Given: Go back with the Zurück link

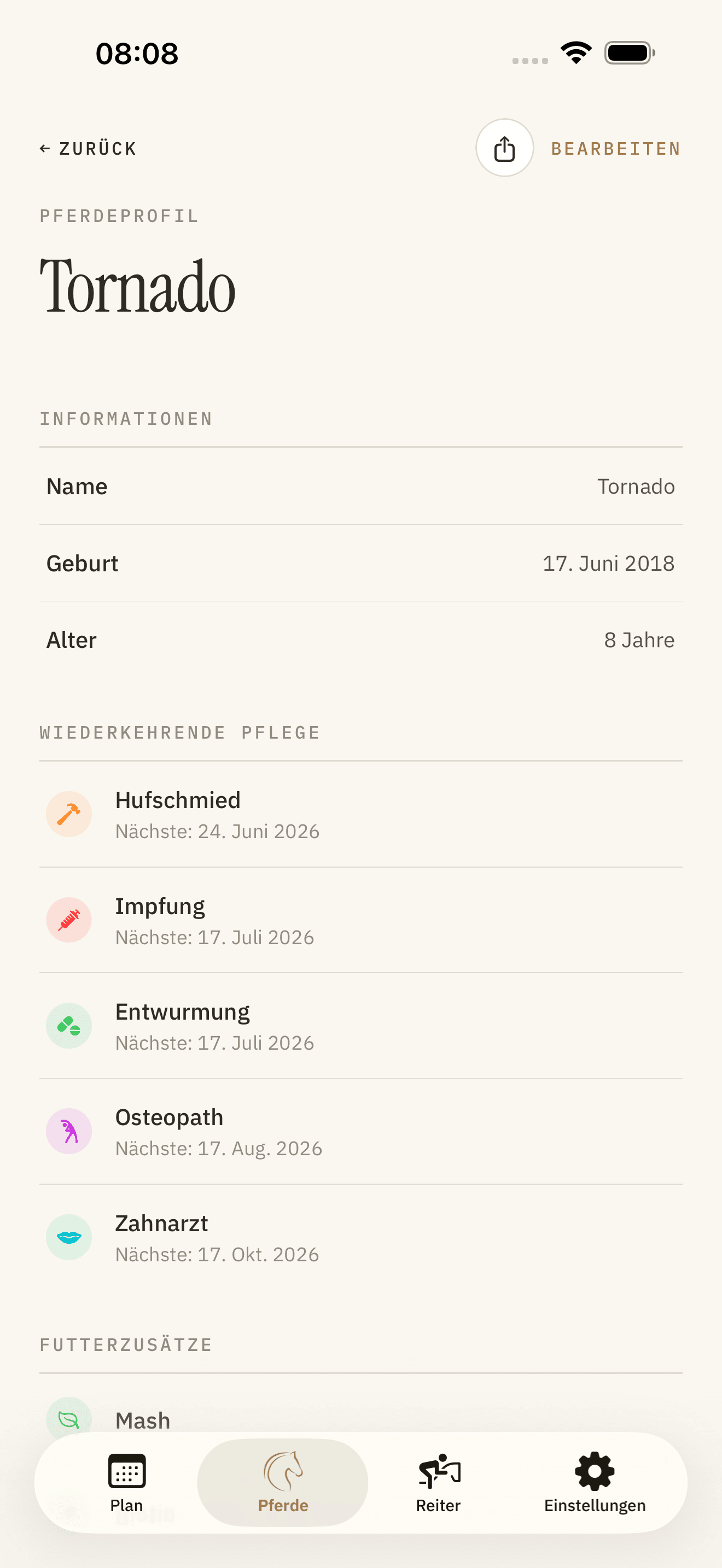Looking at the screenshot, I should [88, 149].
